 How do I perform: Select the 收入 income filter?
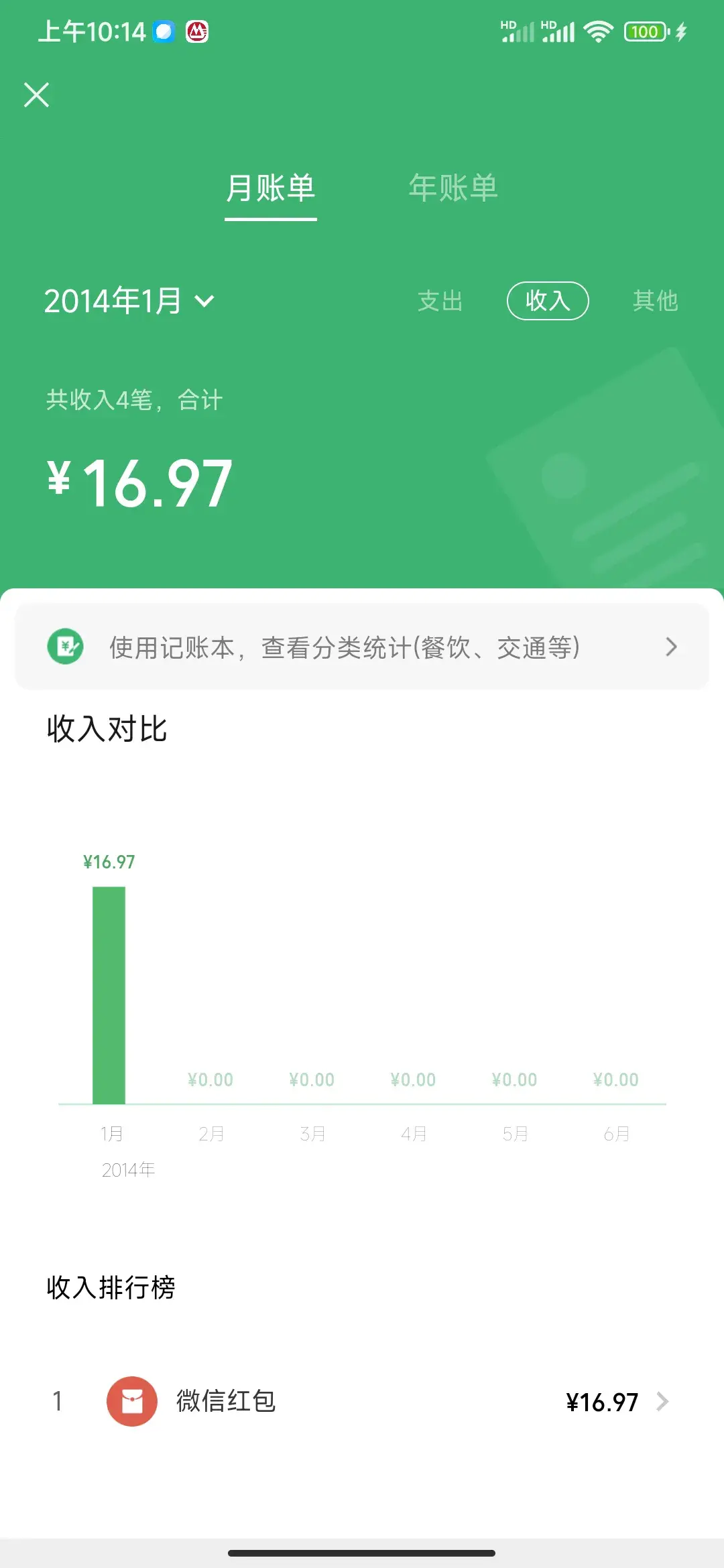pyautogui.click(x=547, y=301)
